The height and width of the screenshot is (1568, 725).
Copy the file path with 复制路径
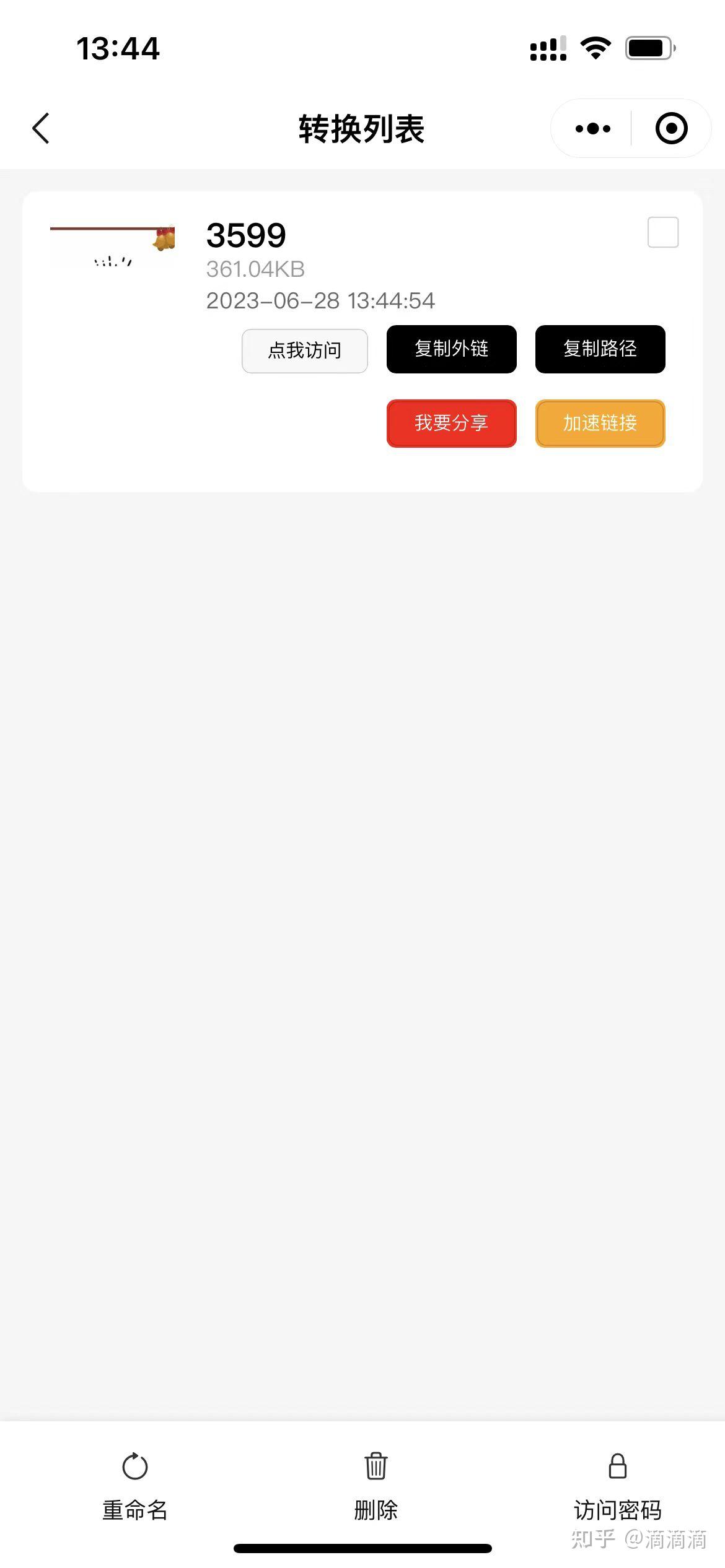600,349
